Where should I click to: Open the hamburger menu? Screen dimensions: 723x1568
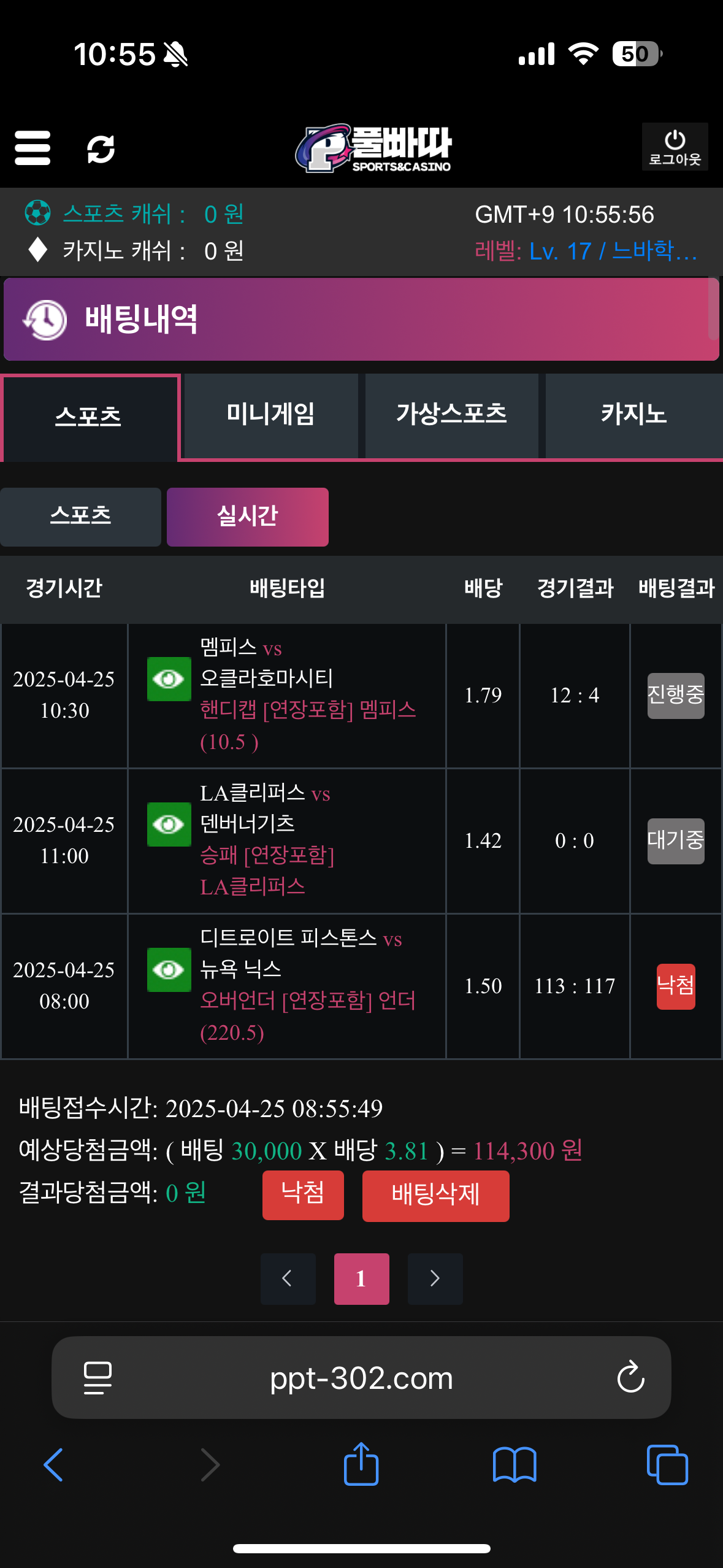click(x=33, y=148)
